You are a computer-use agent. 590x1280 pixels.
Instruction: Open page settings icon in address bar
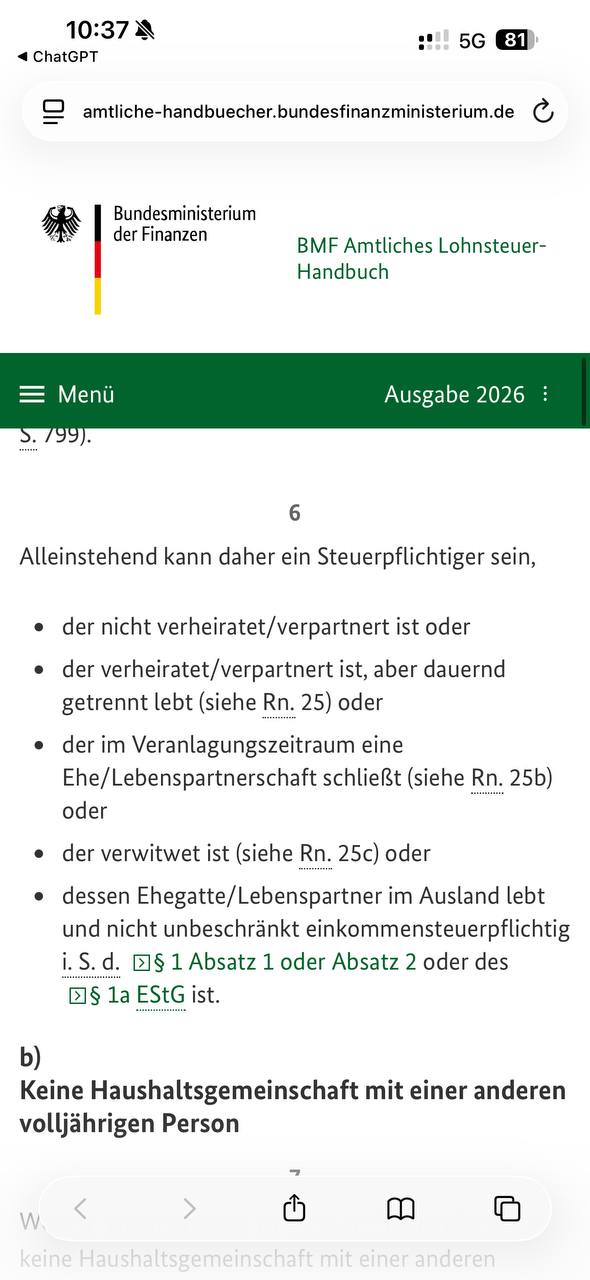tap(53, 112)
